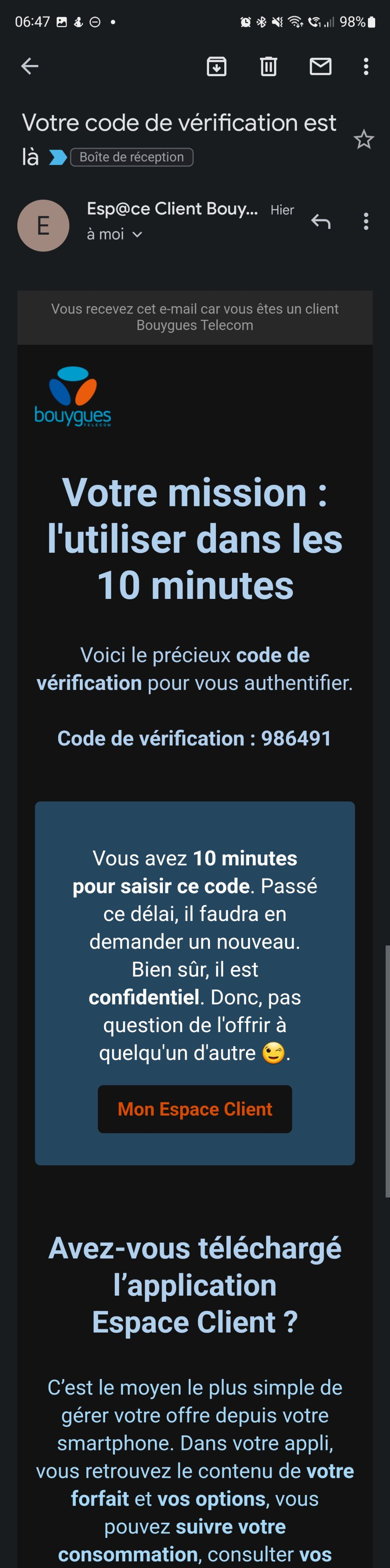Mark the email as unread
Image resolution: width=390 pixels, height=1568 pixels.
coord(320,66)
